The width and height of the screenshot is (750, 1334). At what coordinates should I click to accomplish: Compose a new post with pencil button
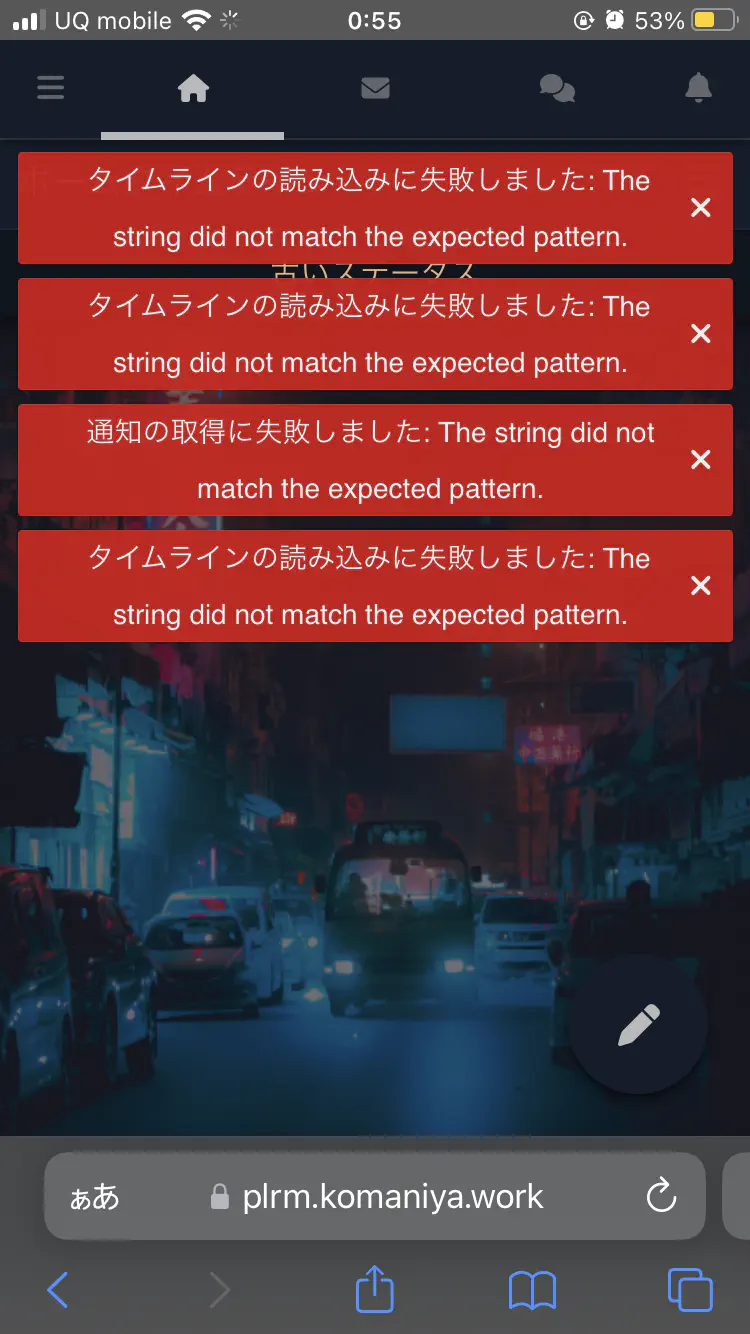(x=639, y=1026)
